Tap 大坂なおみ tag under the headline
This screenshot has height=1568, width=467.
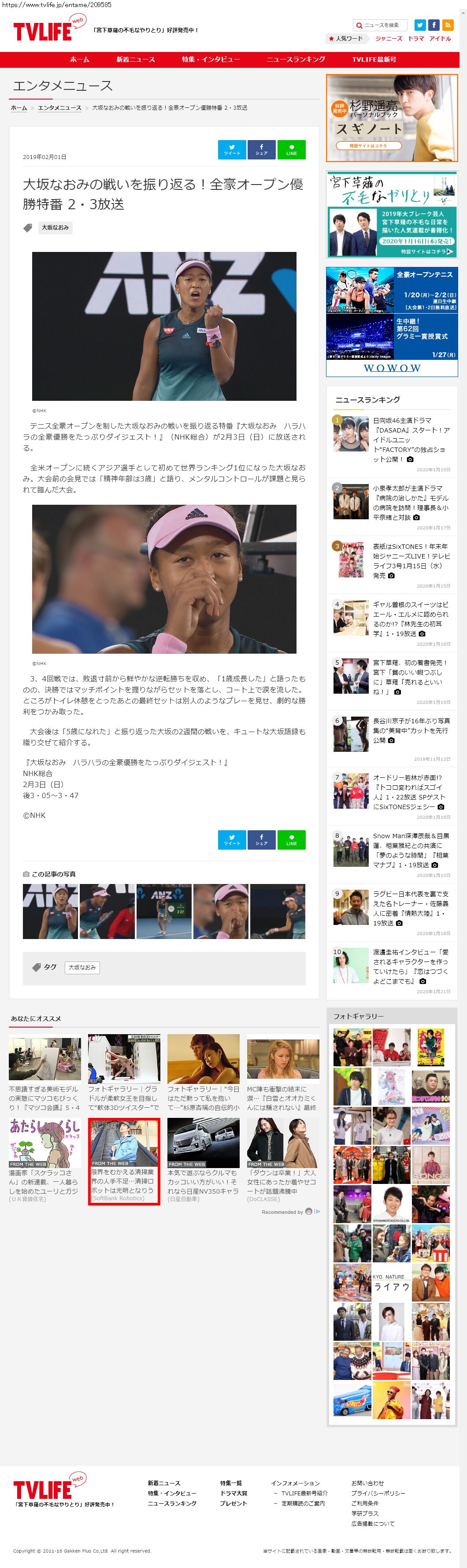click(55, 228)
